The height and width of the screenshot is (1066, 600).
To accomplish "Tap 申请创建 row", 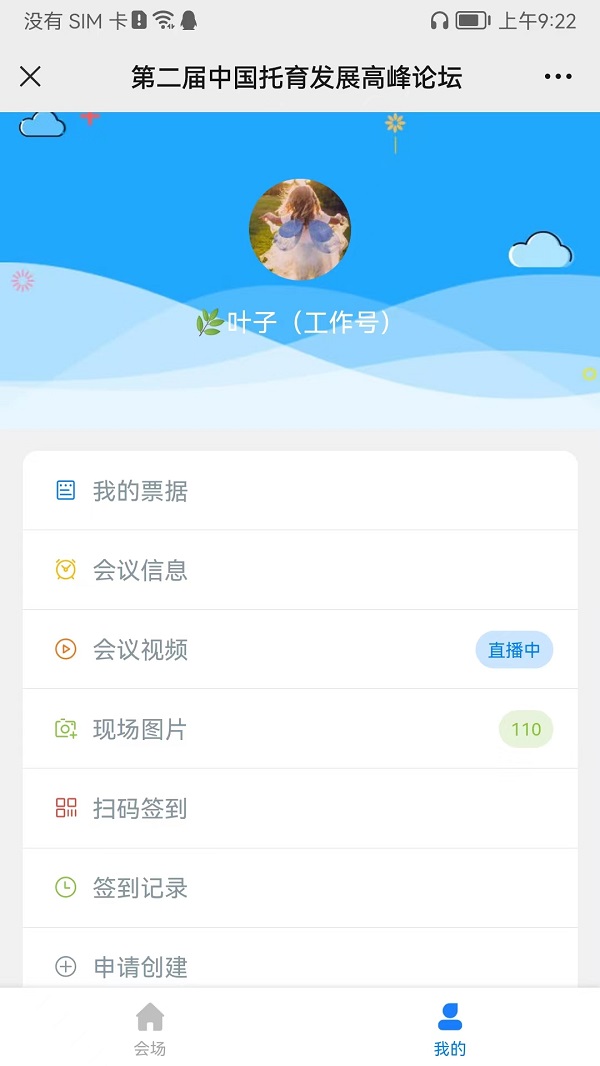I will pos(300,966).
